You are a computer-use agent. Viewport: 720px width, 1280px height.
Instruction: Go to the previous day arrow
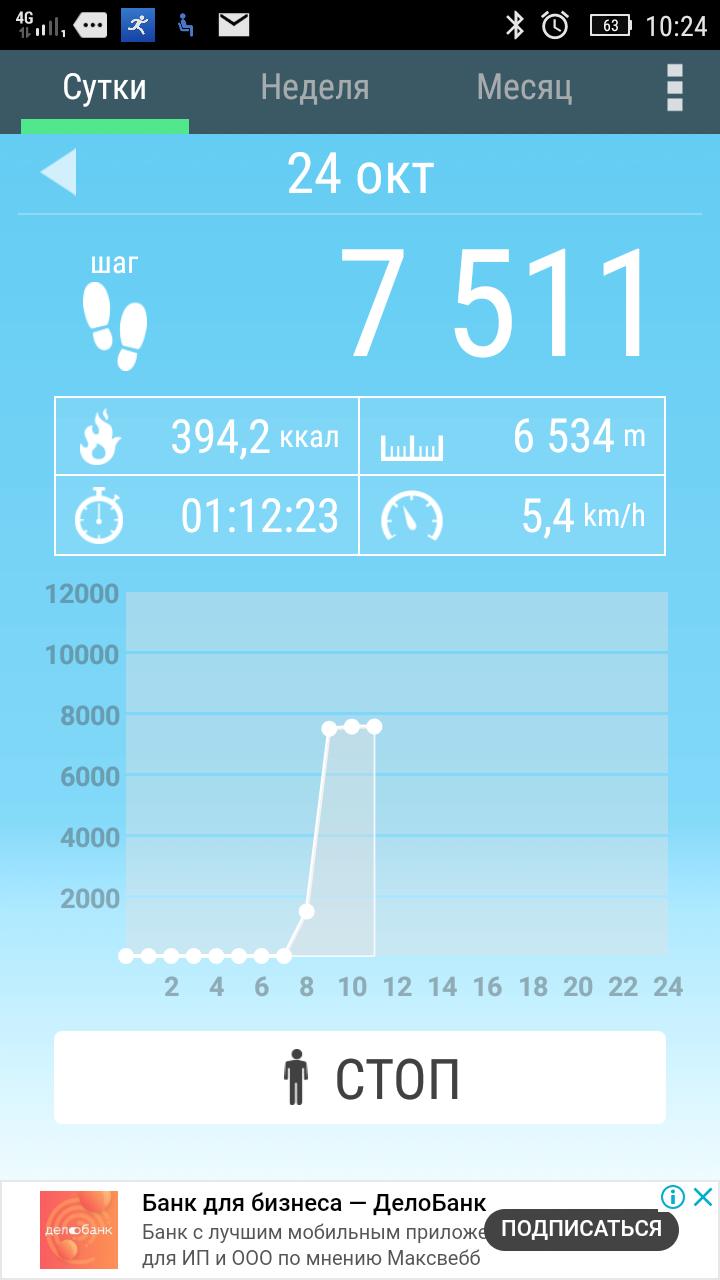(x=58, y=172)
